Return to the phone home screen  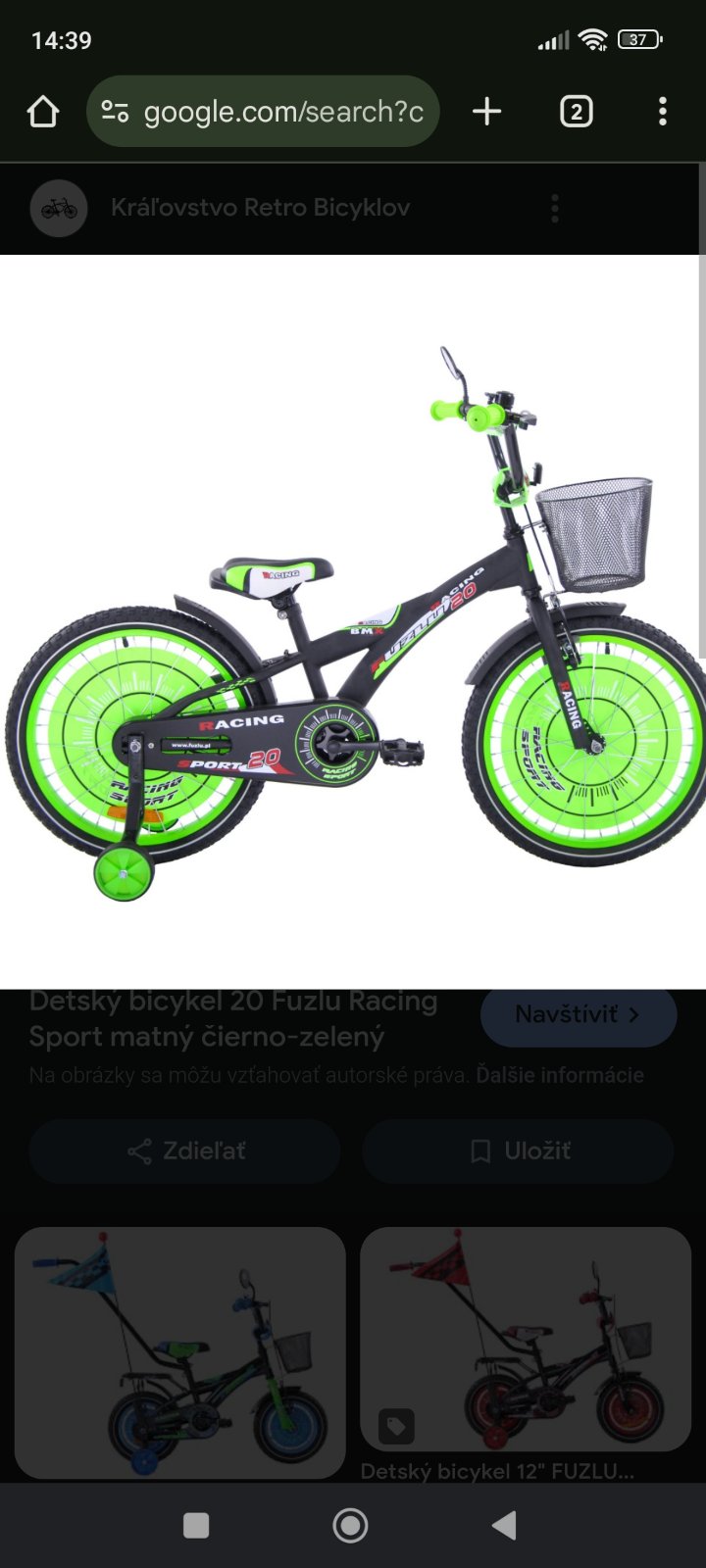pos(350,1525)
